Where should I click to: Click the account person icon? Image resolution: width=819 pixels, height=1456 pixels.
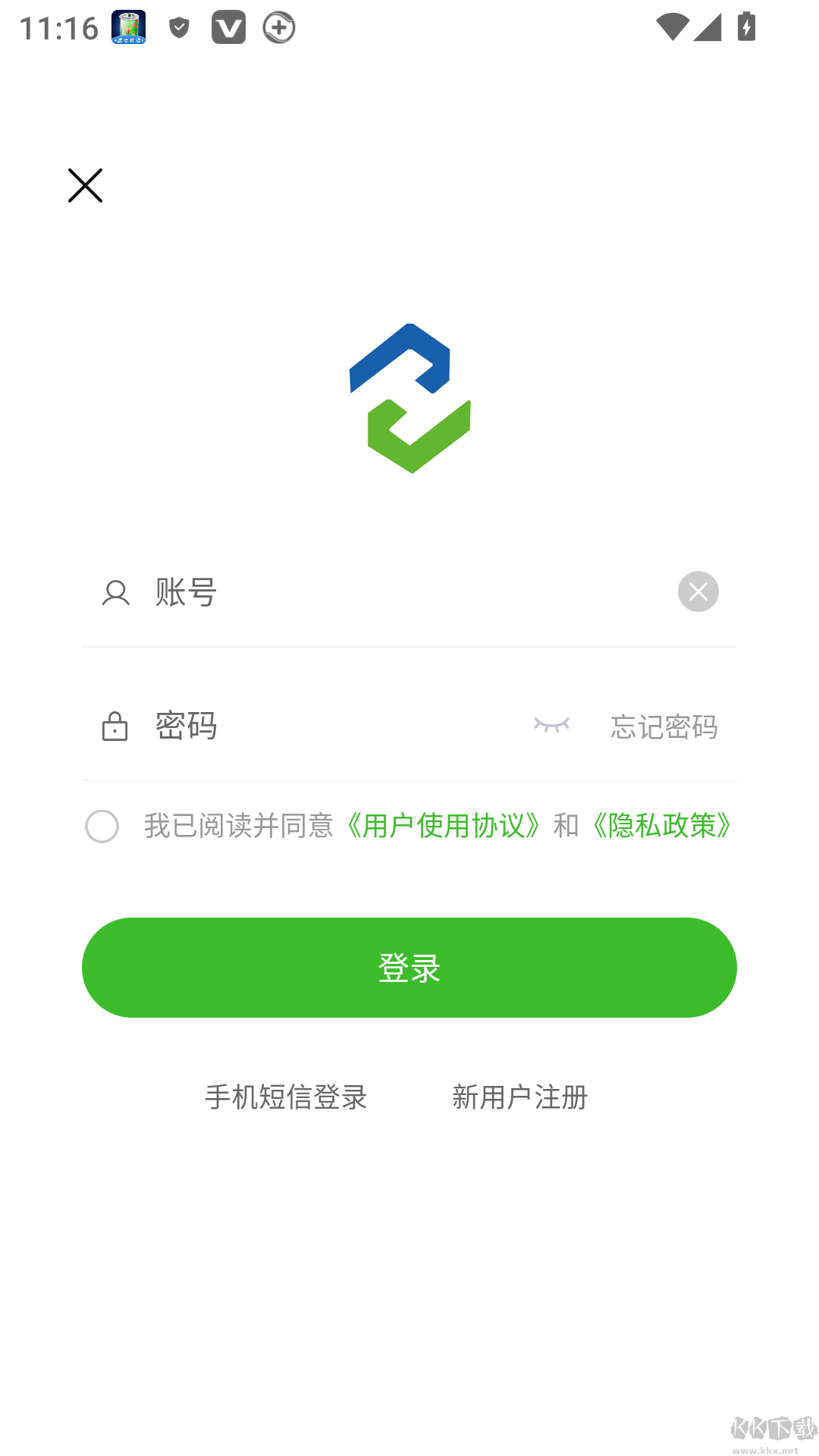(x=115, y=593)
